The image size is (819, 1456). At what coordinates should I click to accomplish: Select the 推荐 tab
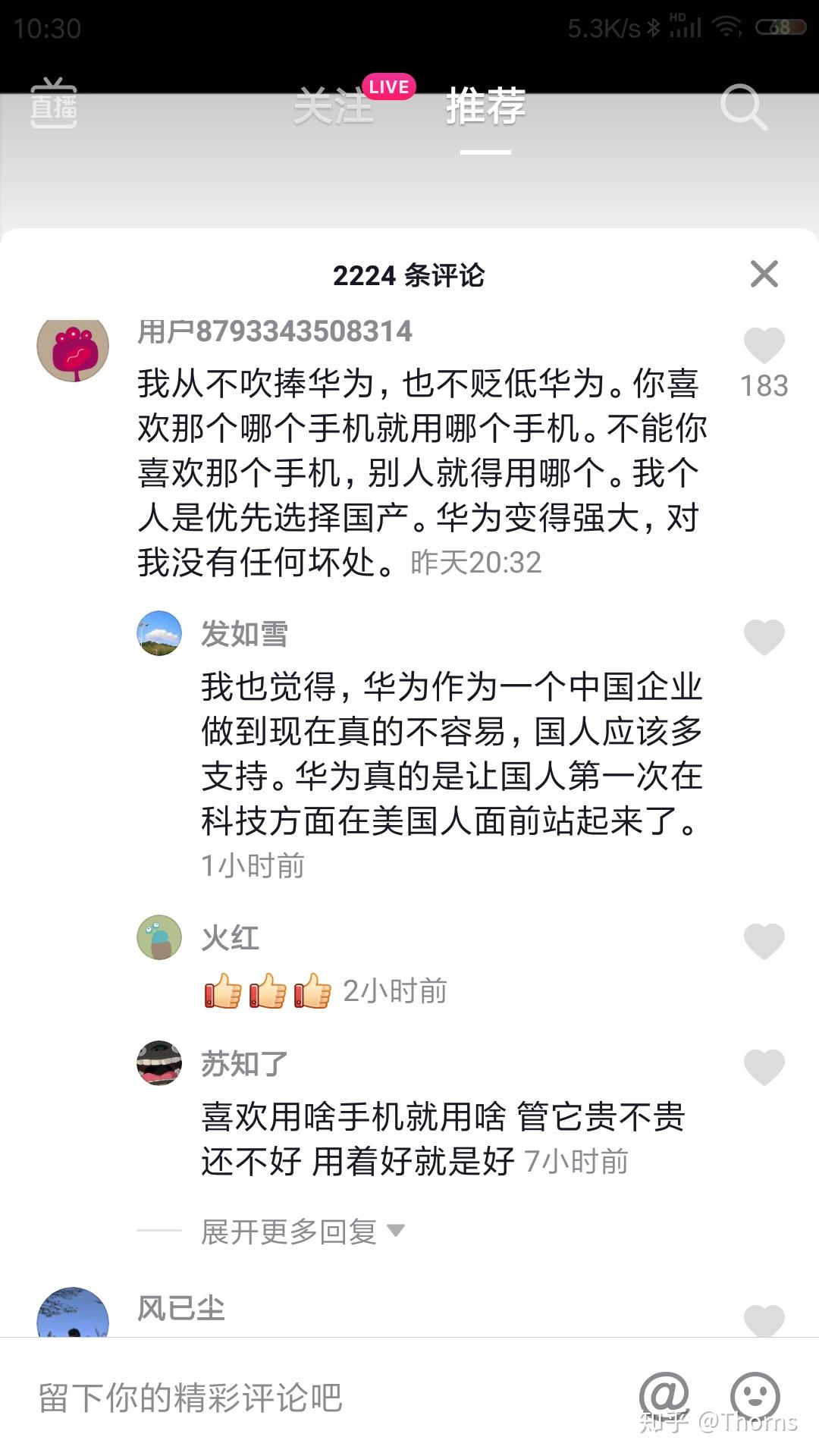click(x=485, y=108)
